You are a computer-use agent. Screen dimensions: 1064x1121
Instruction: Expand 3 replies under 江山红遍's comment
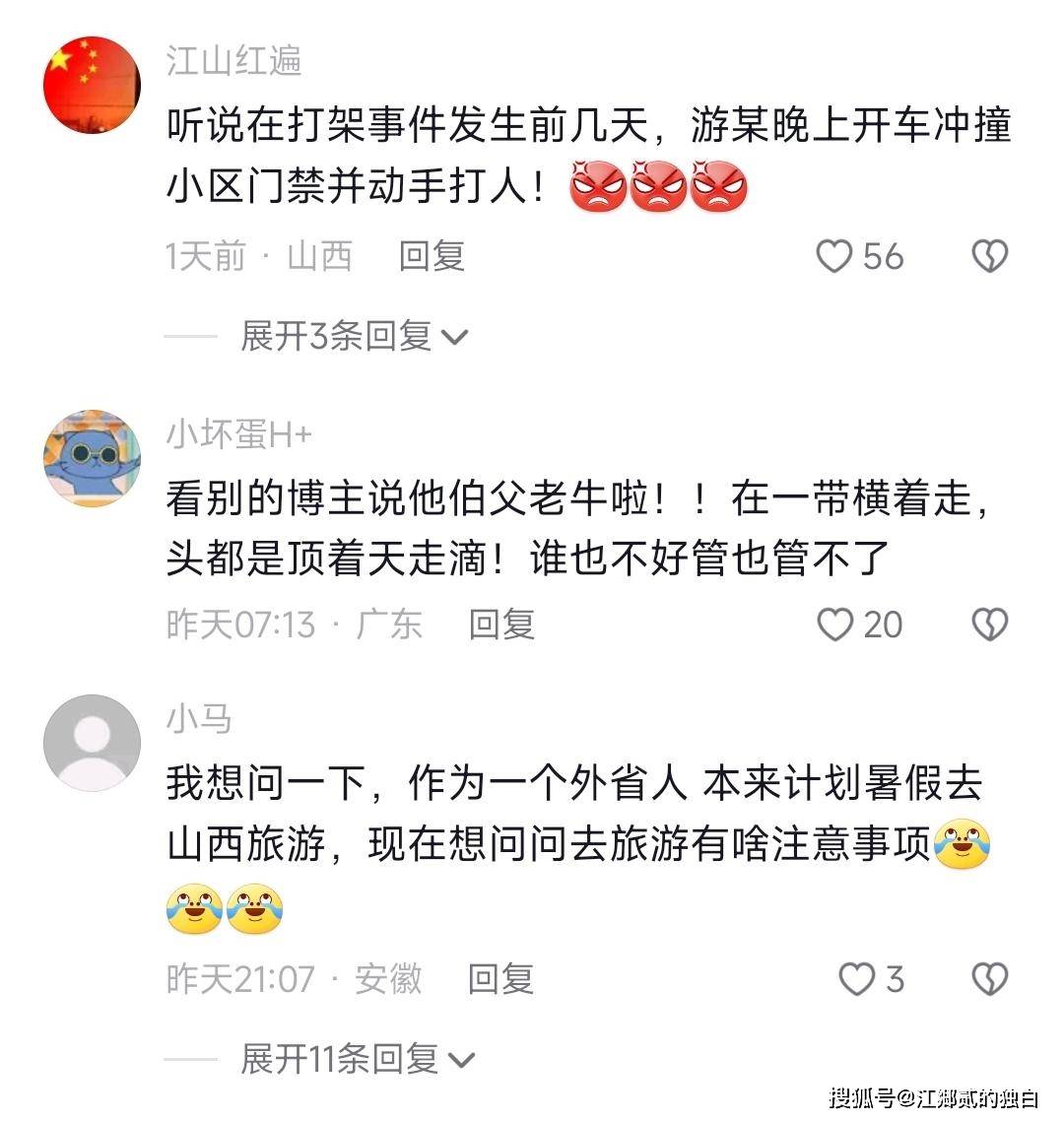coord(354,337)
